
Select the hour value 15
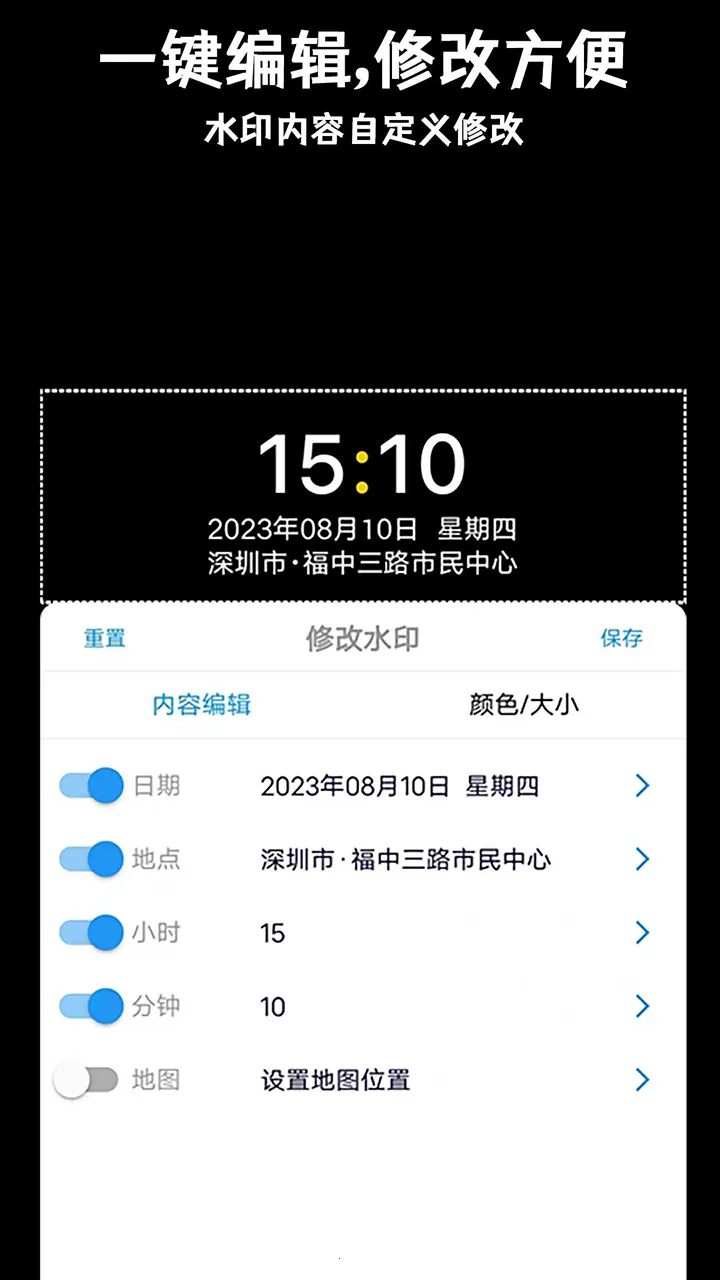272,933
